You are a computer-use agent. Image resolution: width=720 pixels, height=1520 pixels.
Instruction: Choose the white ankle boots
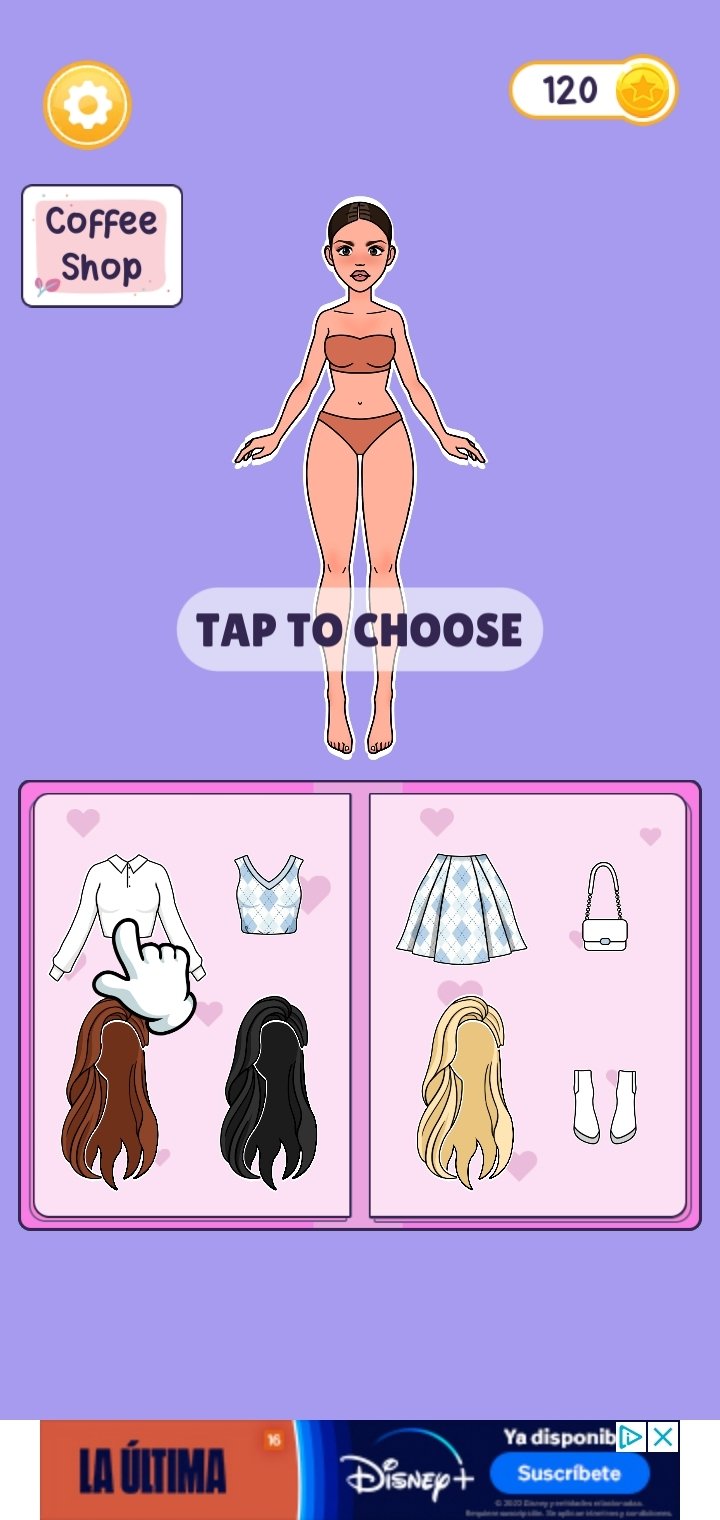coord(604,1106)
